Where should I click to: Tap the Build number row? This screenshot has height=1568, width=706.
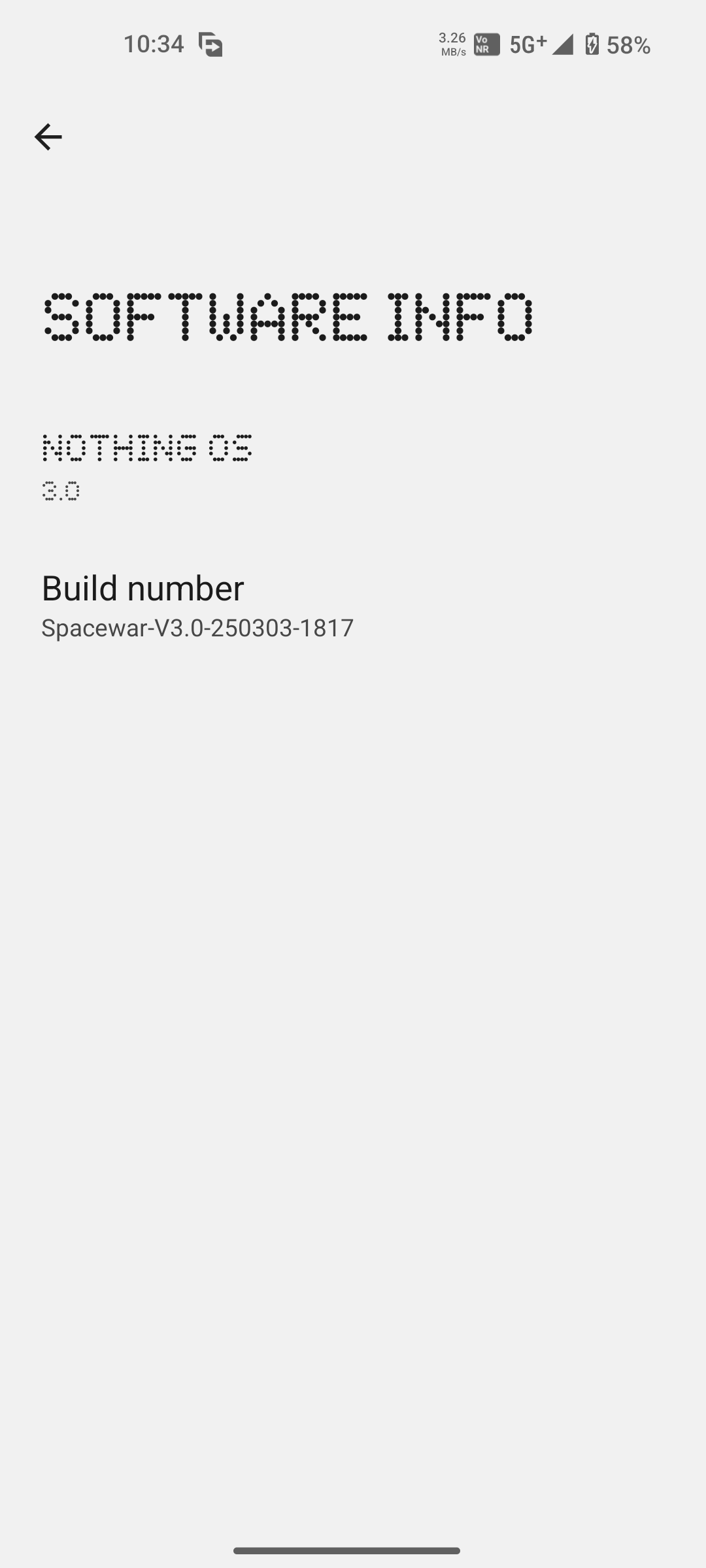coord(197,605)
